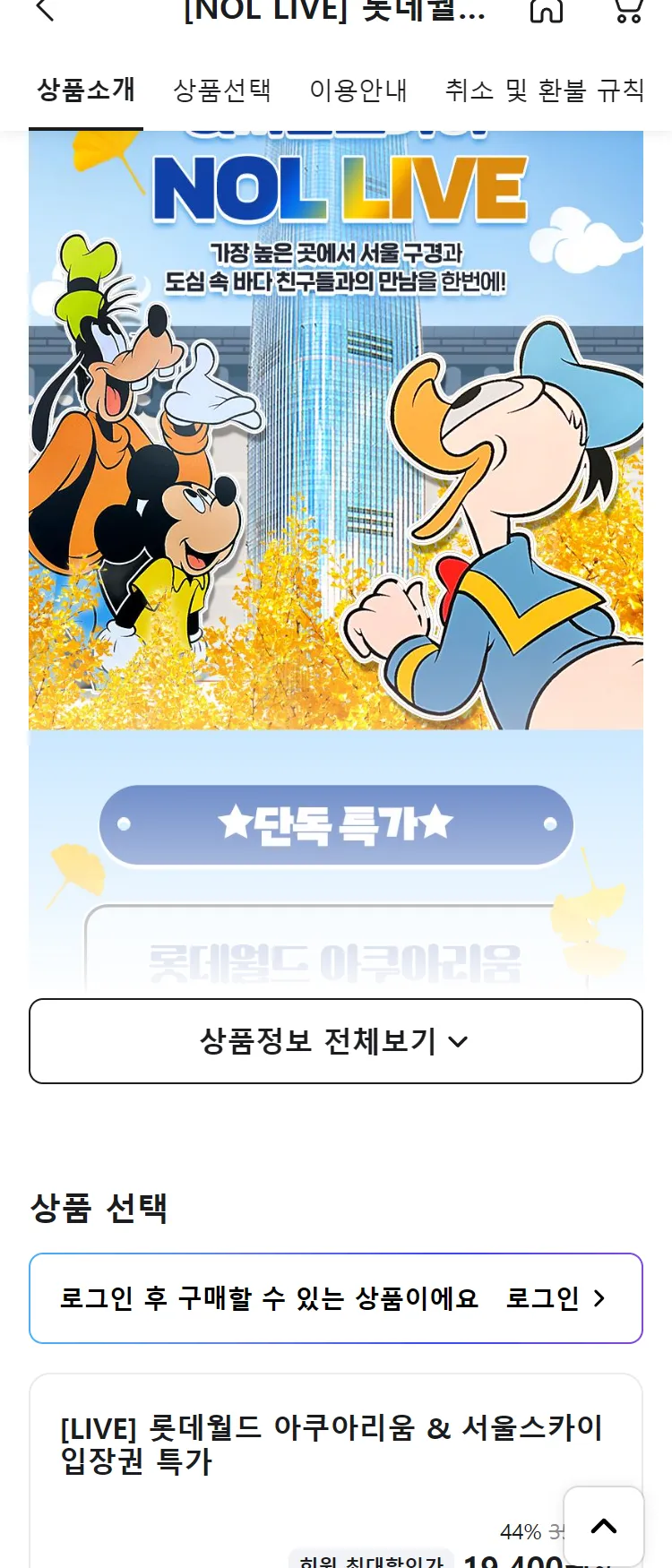Switch to the 상품선택 tab
This screenshot has width=672, height=1568.
click(x=222, y=90)
